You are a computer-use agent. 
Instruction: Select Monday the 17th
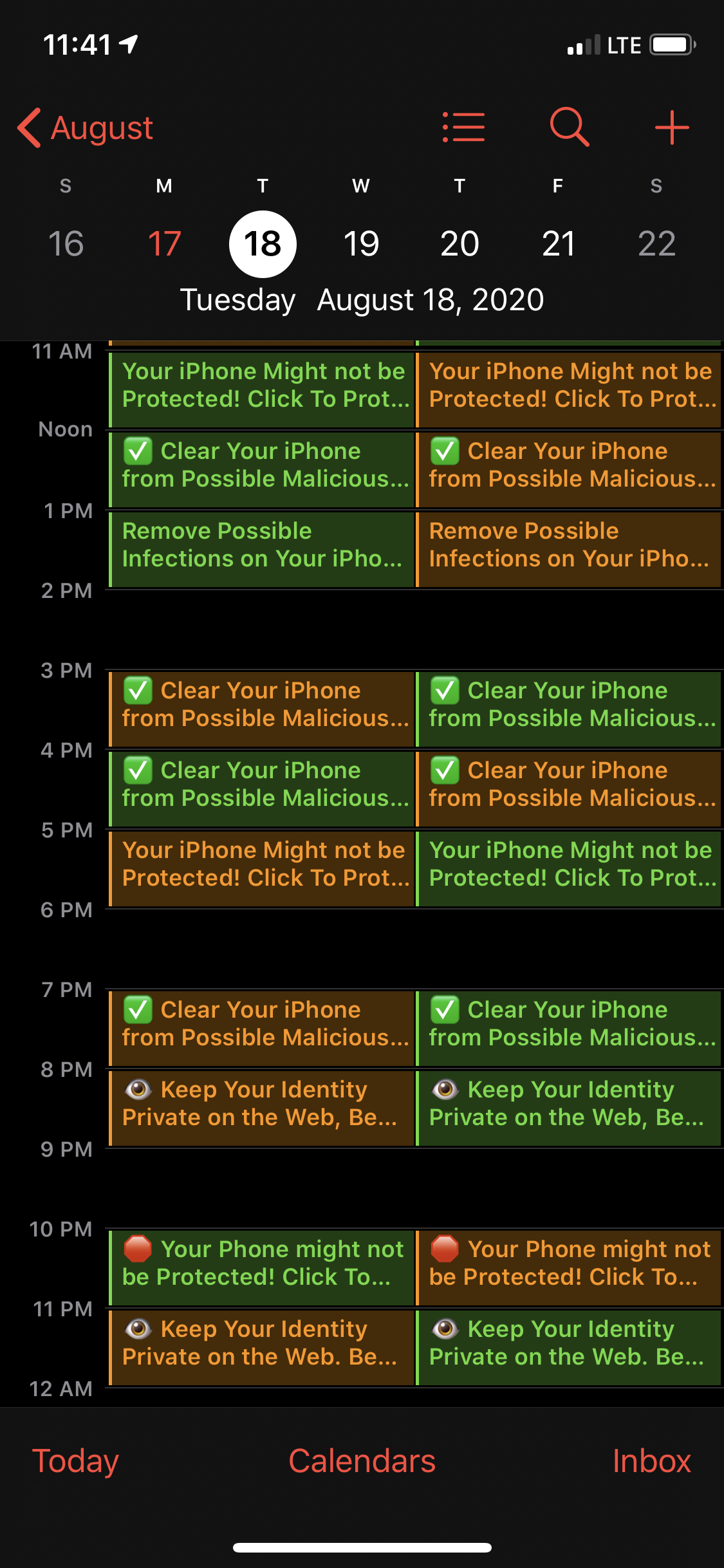pyautogui.click(x=164, y=244)
